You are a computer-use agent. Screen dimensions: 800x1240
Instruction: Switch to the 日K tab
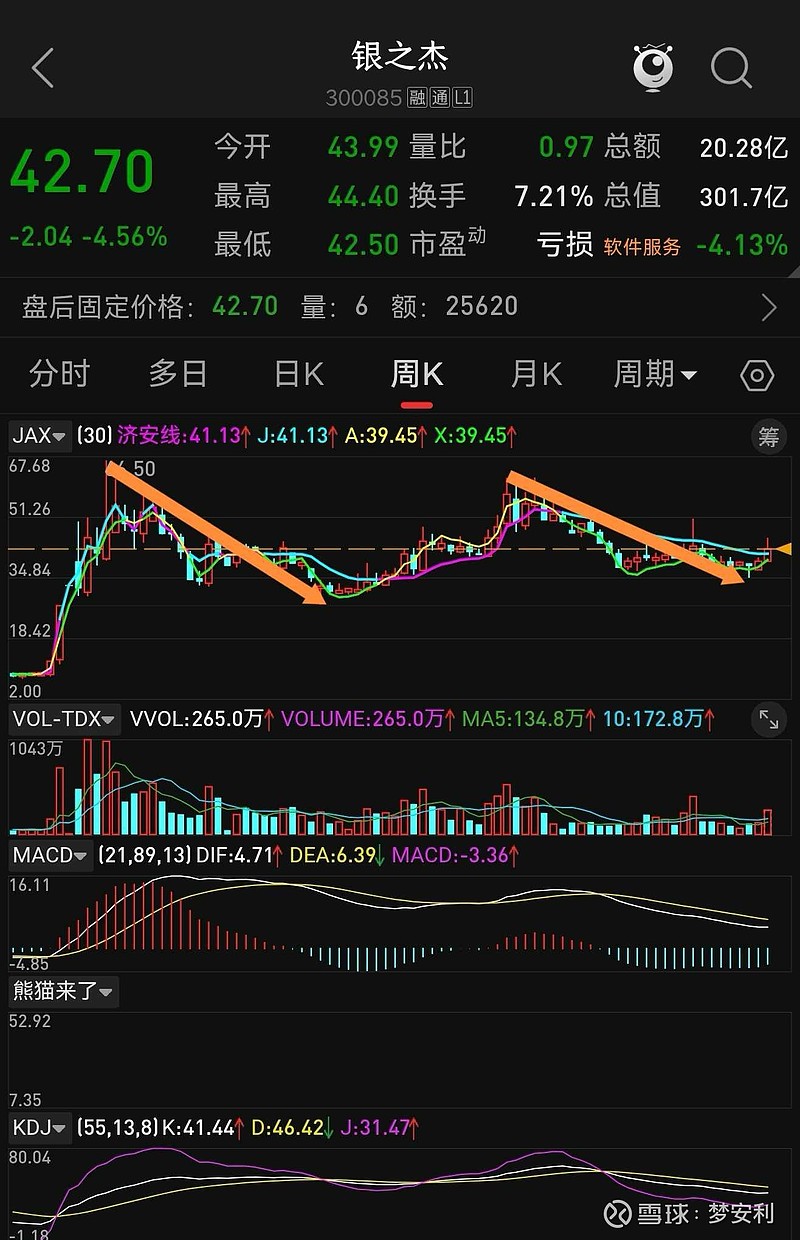[x=297, y=374]
